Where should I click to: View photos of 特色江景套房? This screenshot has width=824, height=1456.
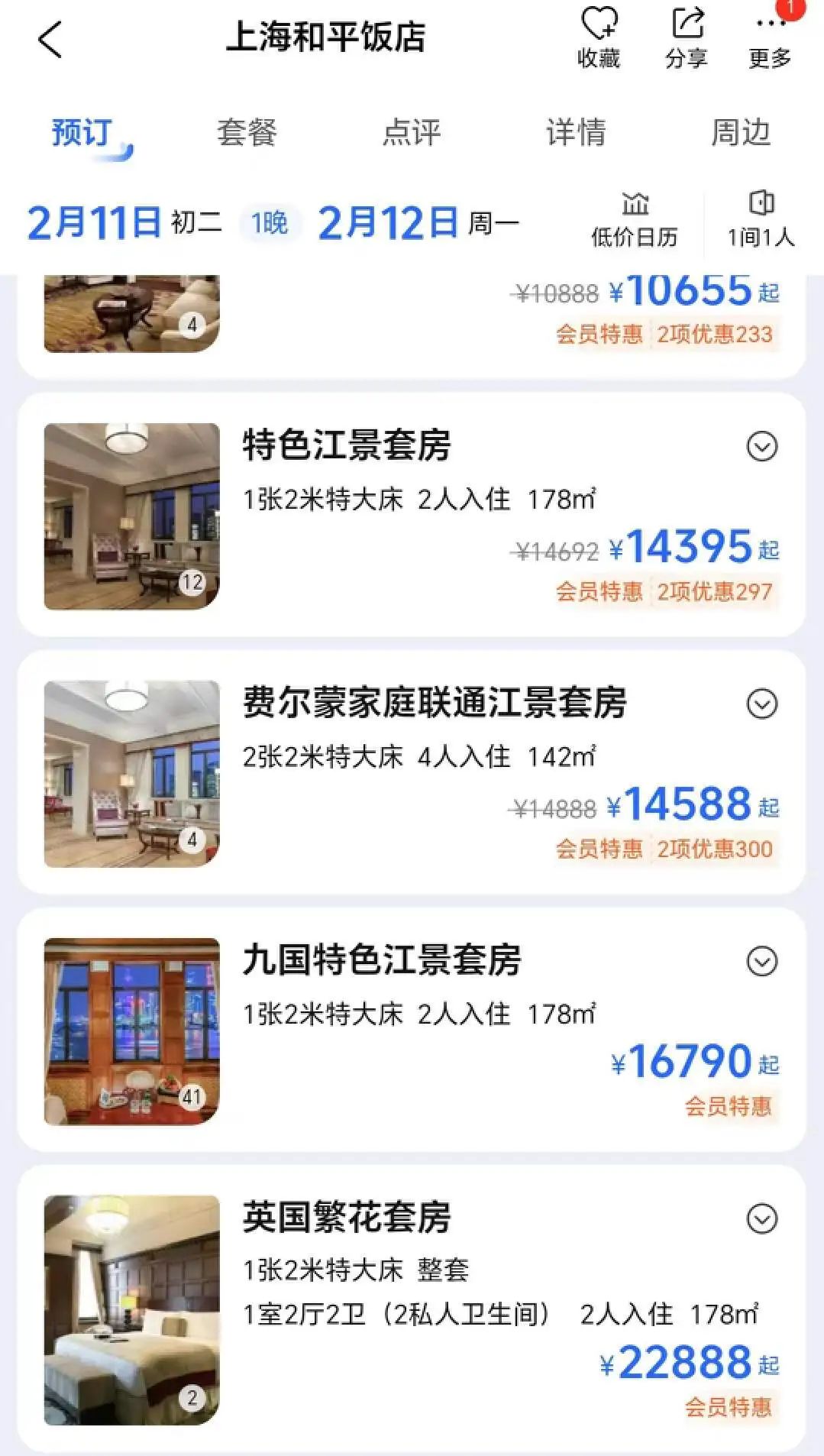tap(131, 516)
